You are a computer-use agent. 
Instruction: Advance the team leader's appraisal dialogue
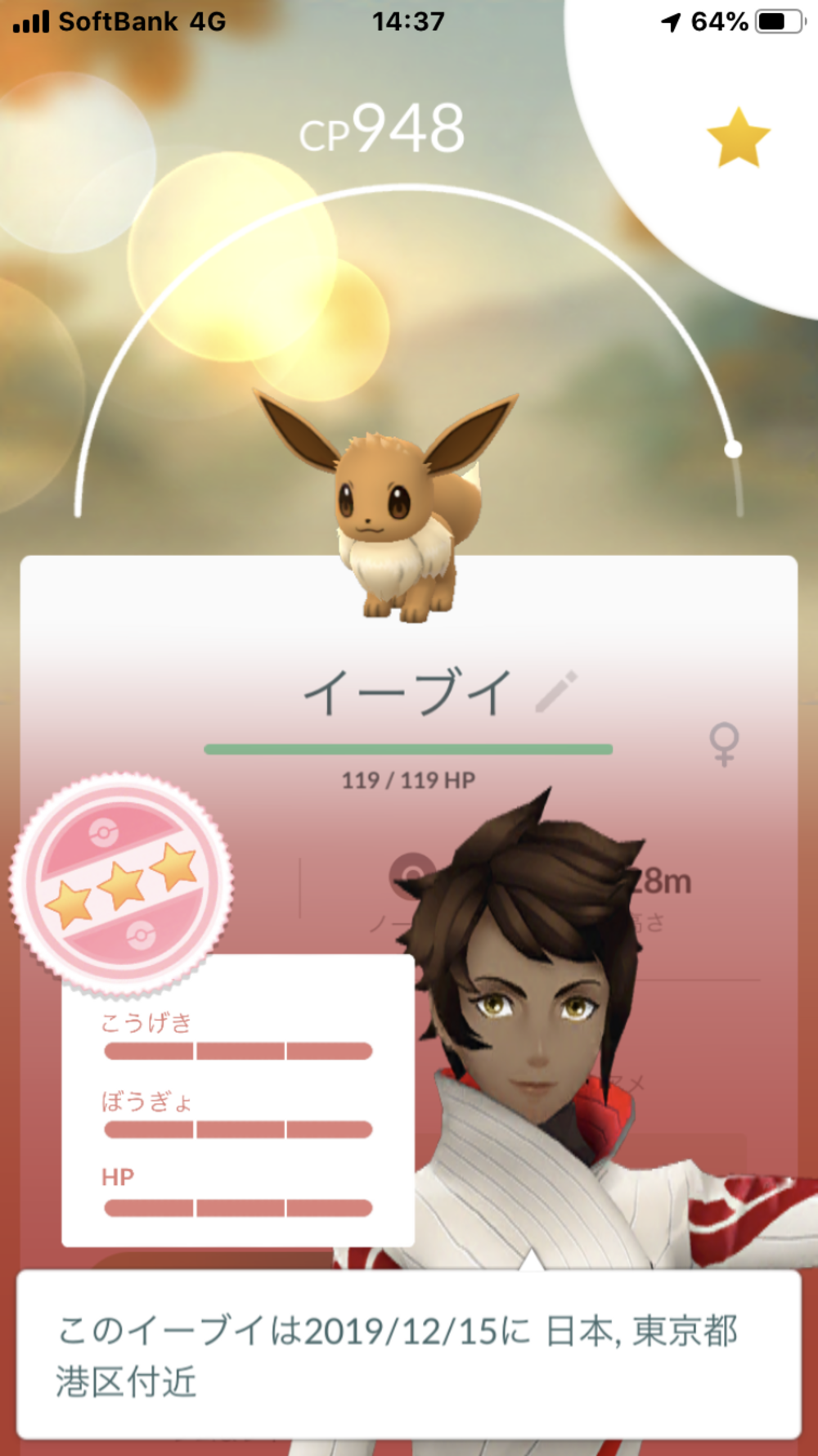coord(409,1355)
